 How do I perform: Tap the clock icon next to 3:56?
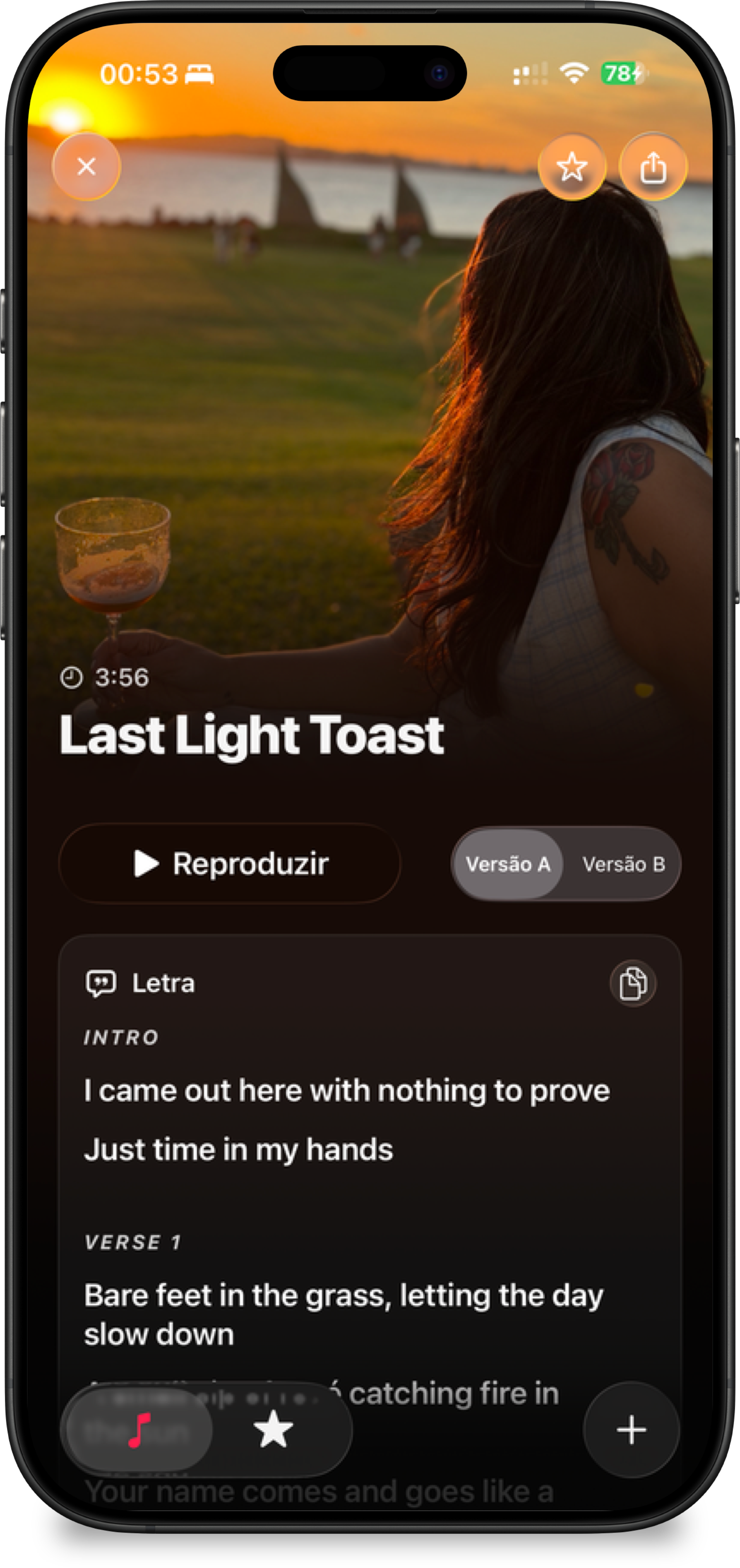pyautogui.click(x=72, y=678)
